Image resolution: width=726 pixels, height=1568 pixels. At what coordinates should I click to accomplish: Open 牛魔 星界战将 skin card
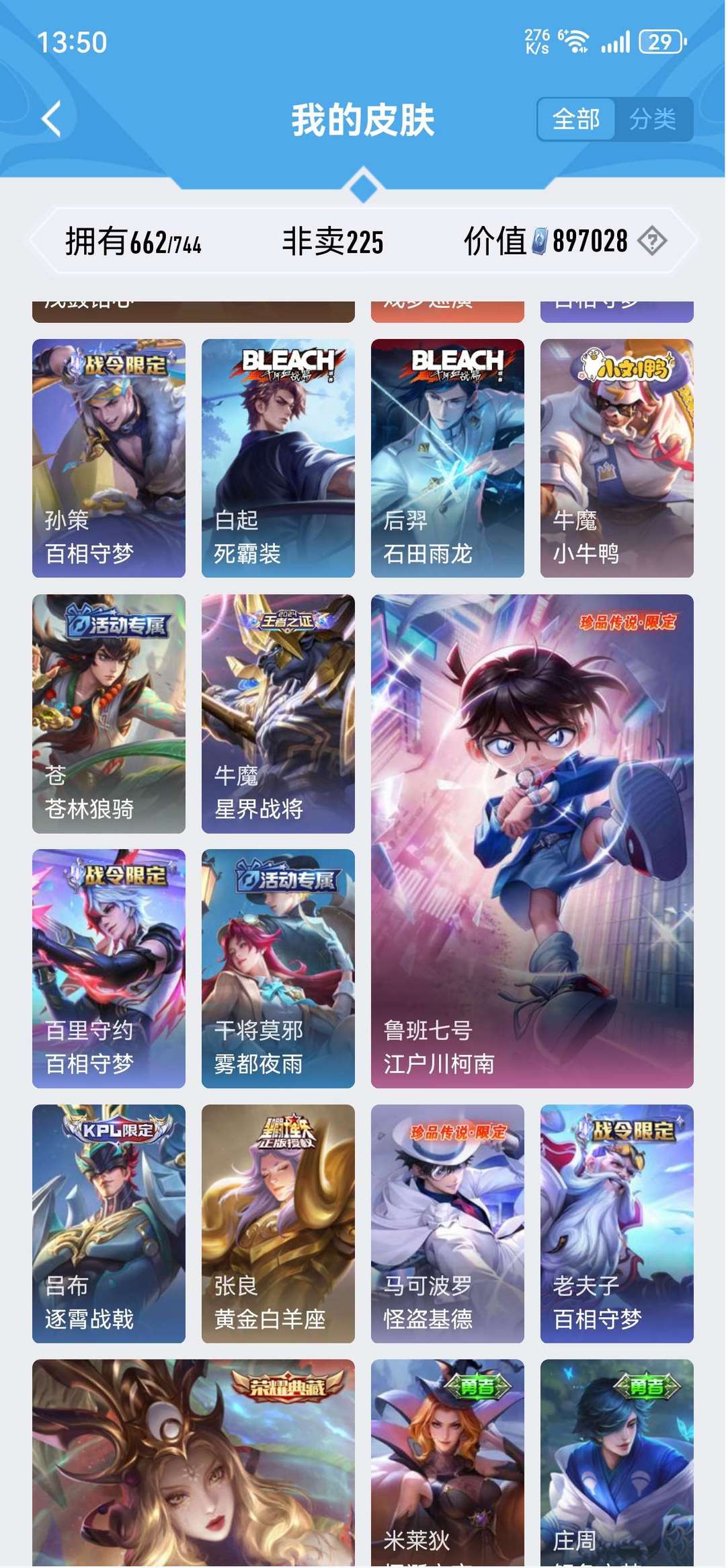(x=278, y=714)
